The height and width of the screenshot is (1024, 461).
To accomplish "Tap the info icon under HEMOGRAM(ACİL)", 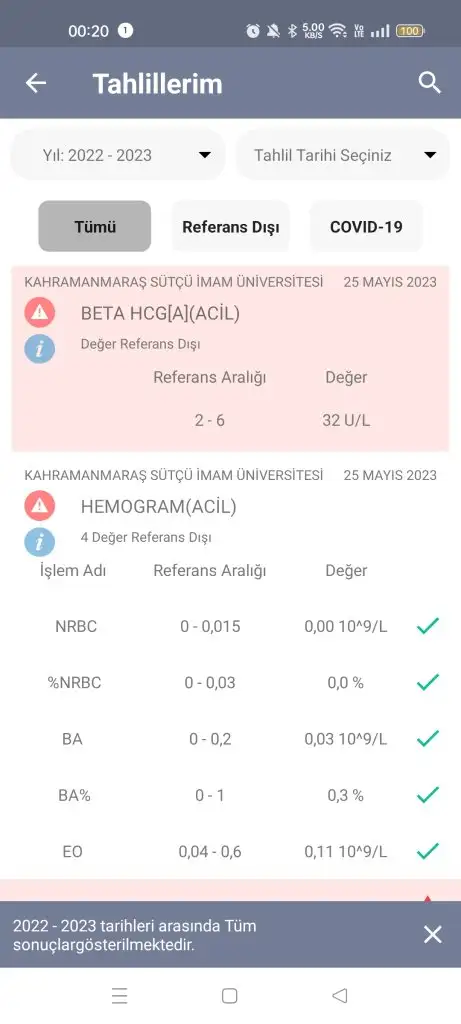I will pyautogui.click(x=40, y=541).
